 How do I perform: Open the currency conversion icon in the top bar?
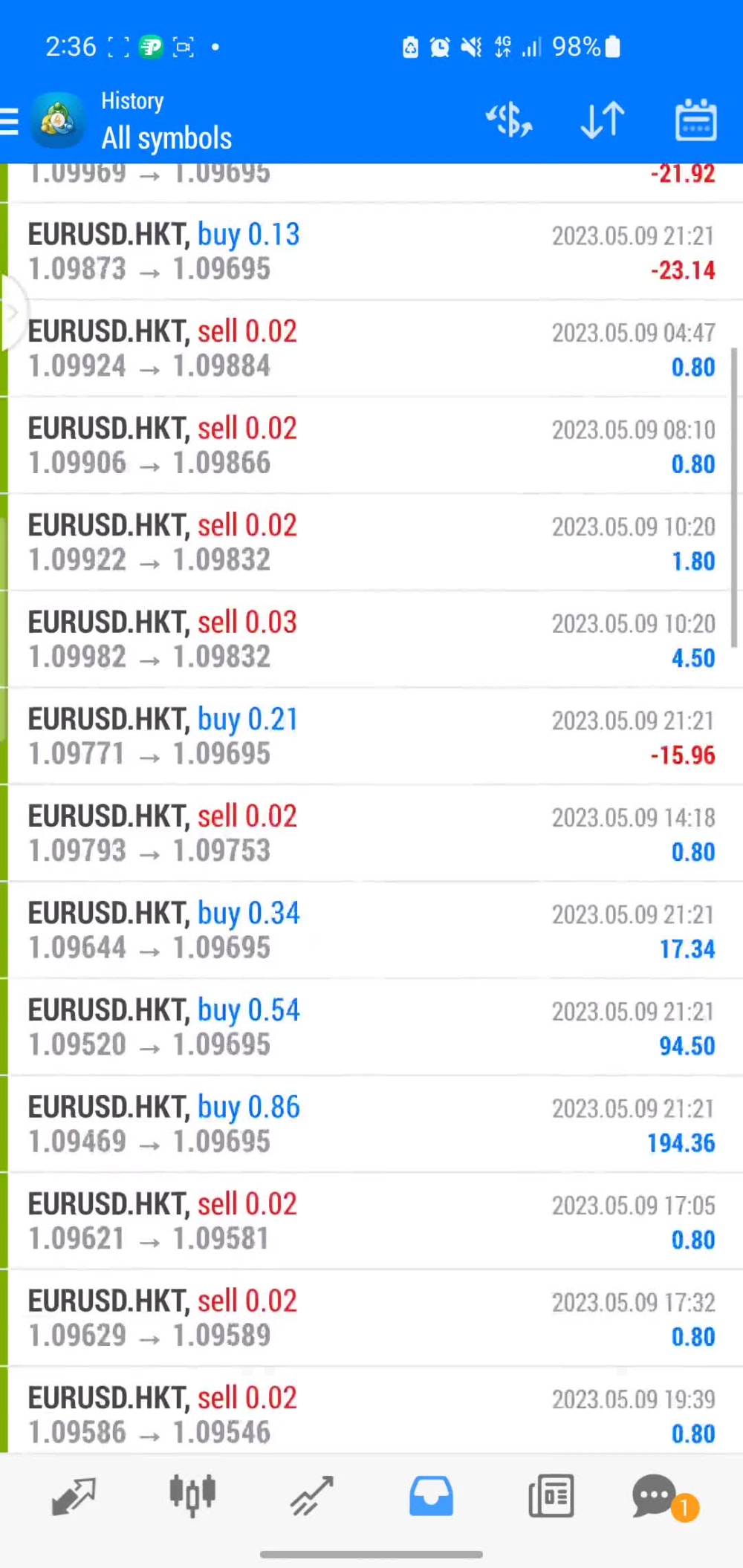508,120
